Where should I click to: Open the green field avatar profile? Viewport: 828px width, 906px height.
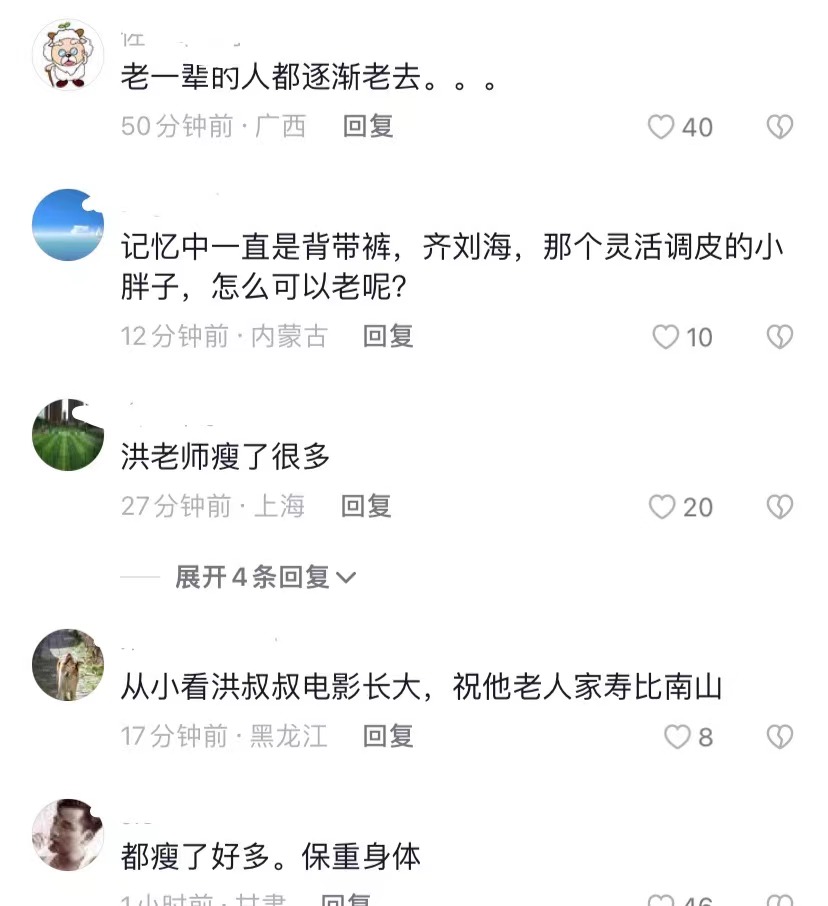(67, 435)
